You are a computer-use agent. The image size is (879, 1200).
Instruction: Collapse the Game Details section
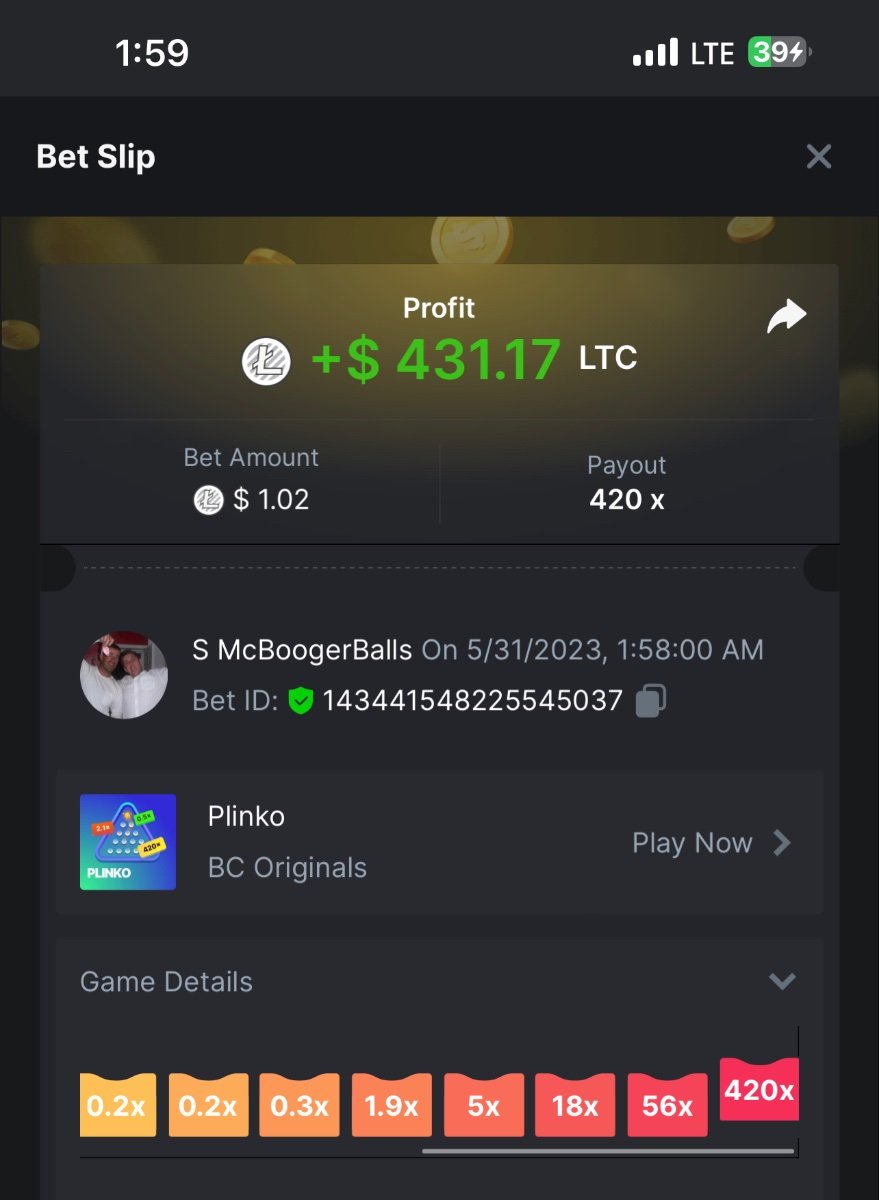coord(781,981)
